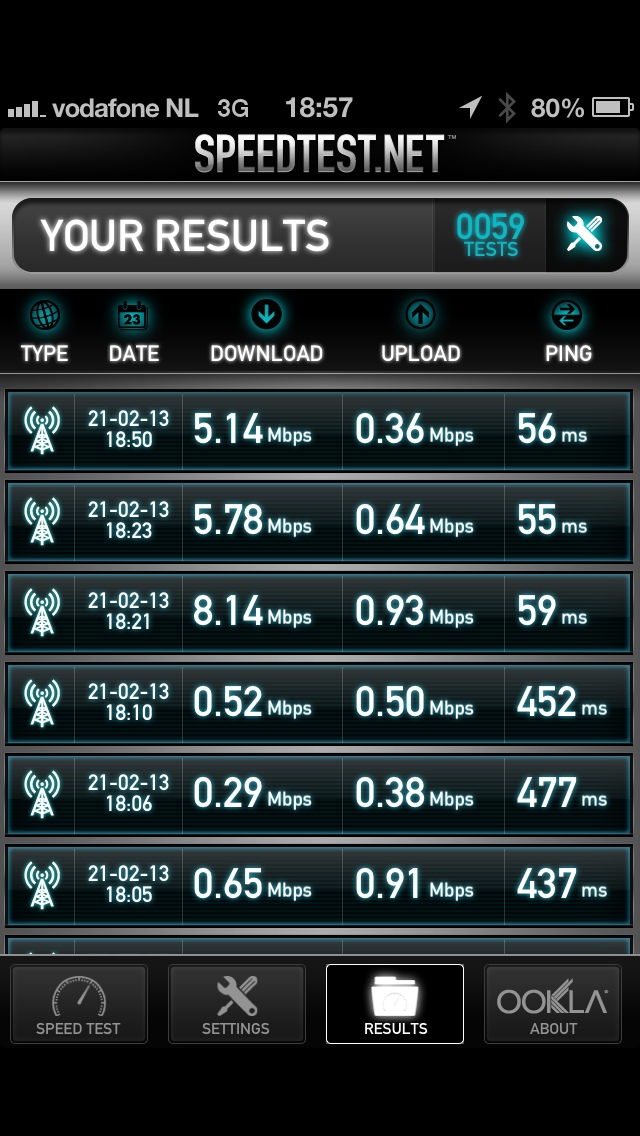Viewport: 640px width, 1136px height.
Task: Sort results by Ping
Action: coord(568,333)
